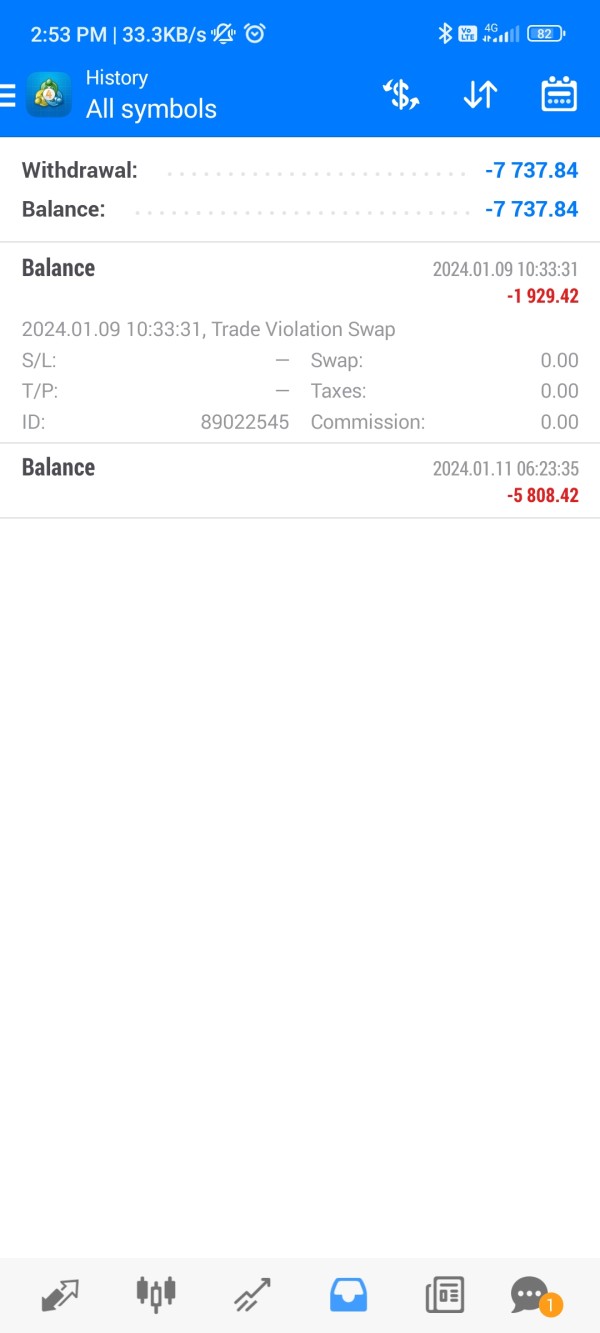Image resolution: width=600 pixels, height=1333 pixels.
Task: Switch to the Quotes tab
Action: point(60,1295)
